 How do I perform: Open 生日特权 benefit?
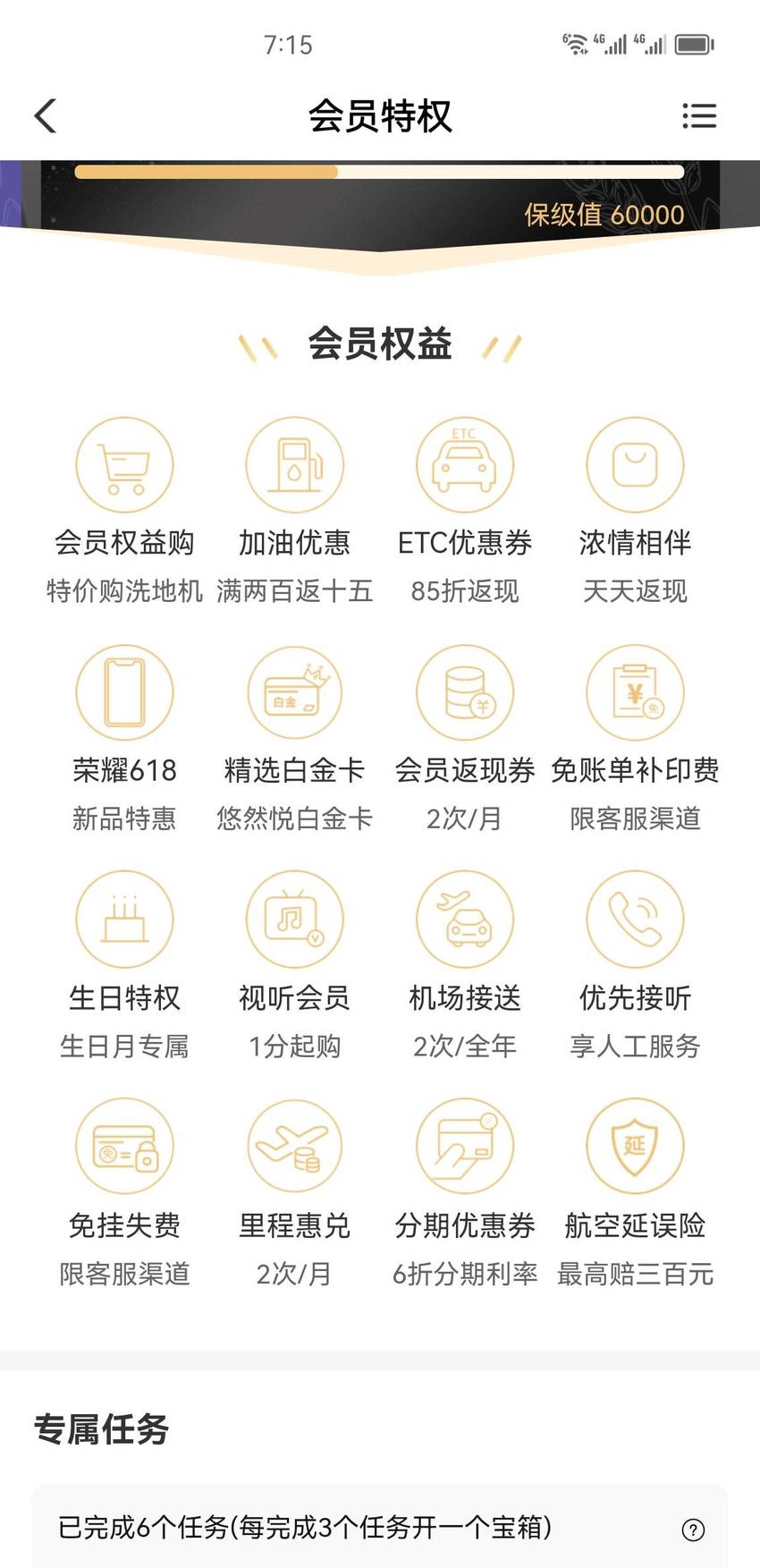124,966
